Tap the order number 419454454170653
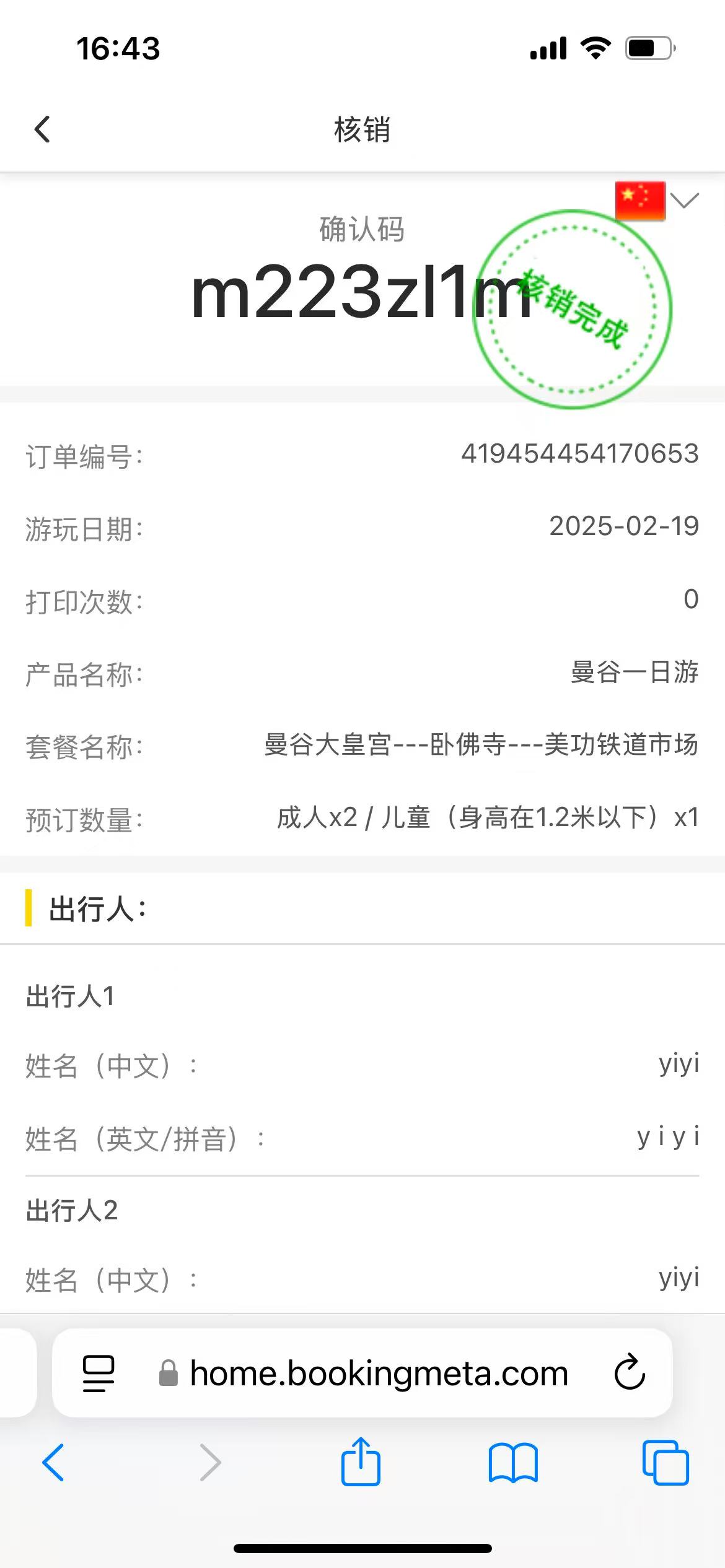 580,455
